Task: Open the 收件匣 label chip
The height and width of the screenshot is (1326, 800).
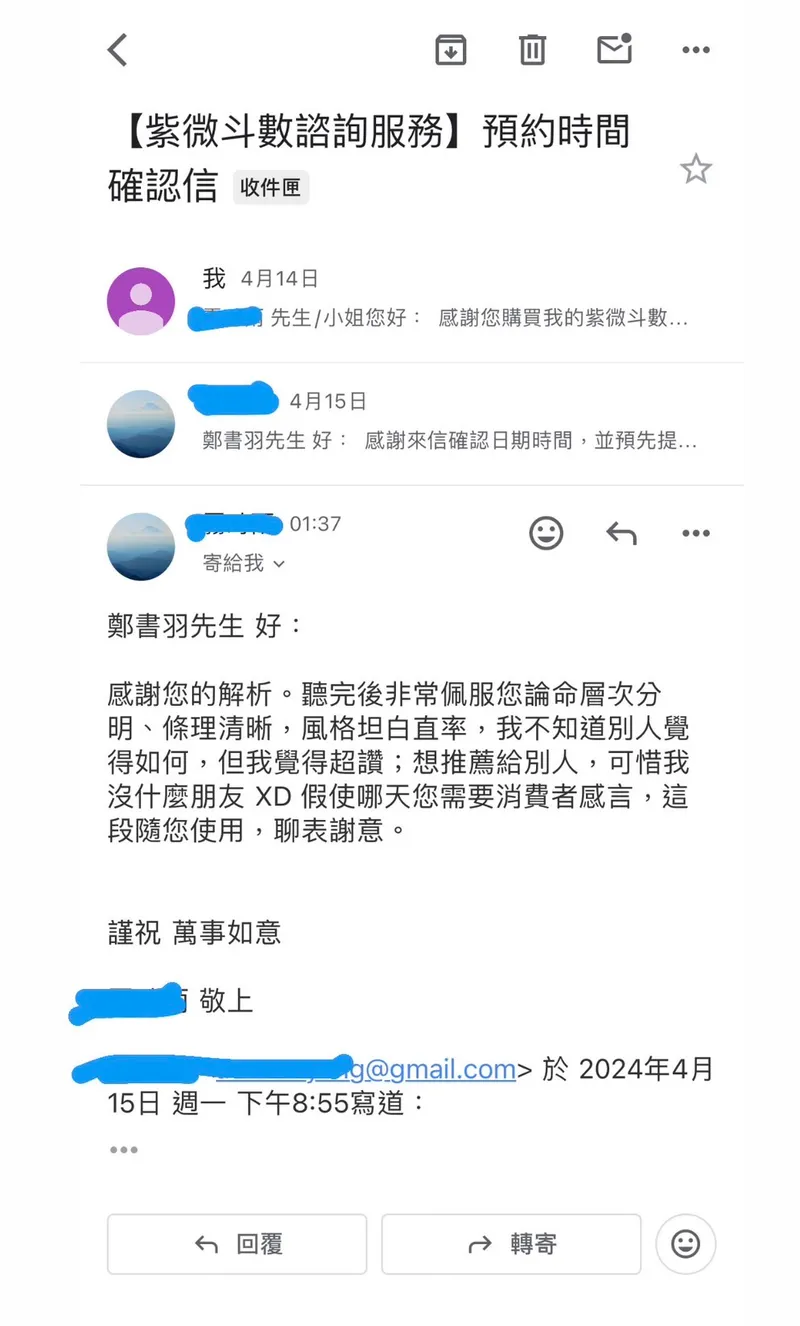Action: click(271, 188)
